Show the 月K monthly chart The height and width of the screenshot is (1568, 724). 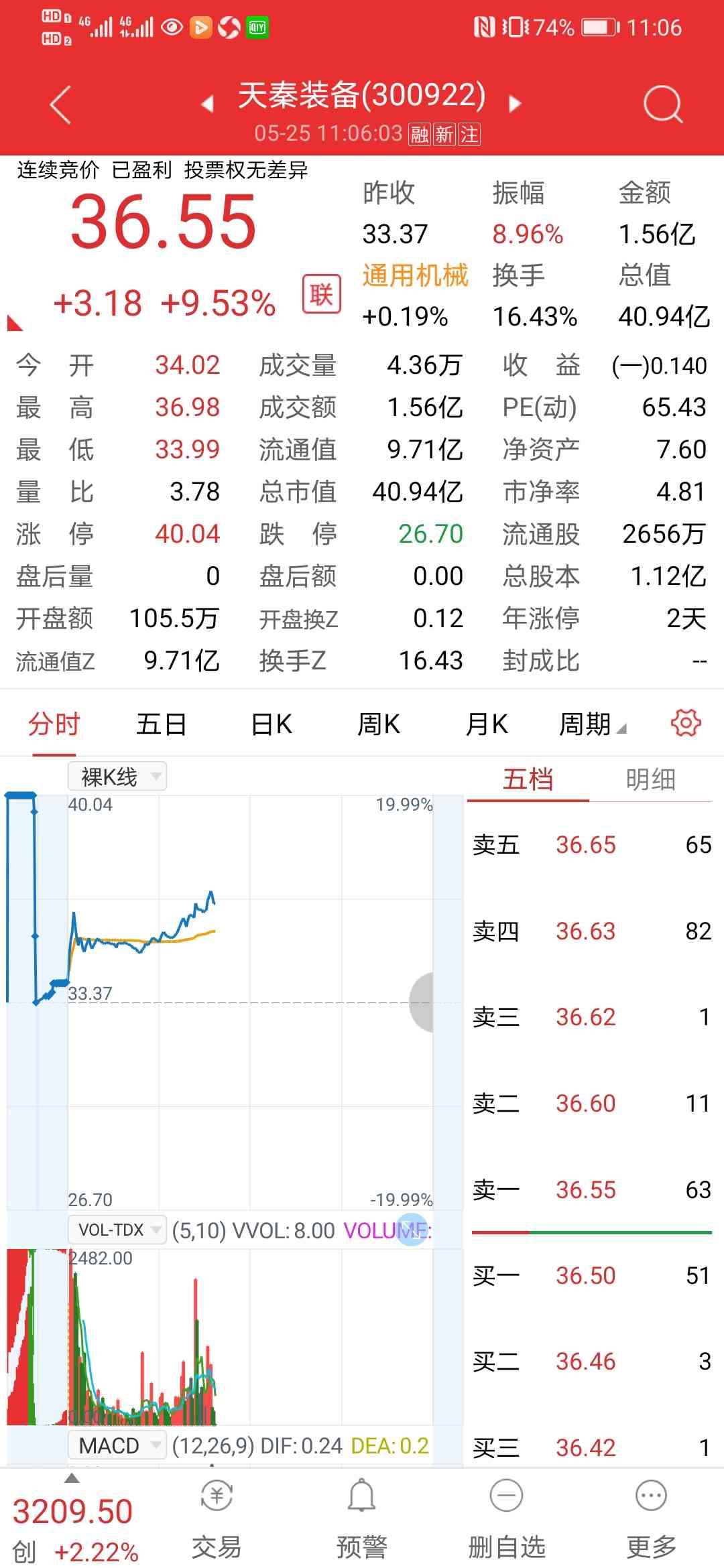pyautogui.click(x=487, y=724)
